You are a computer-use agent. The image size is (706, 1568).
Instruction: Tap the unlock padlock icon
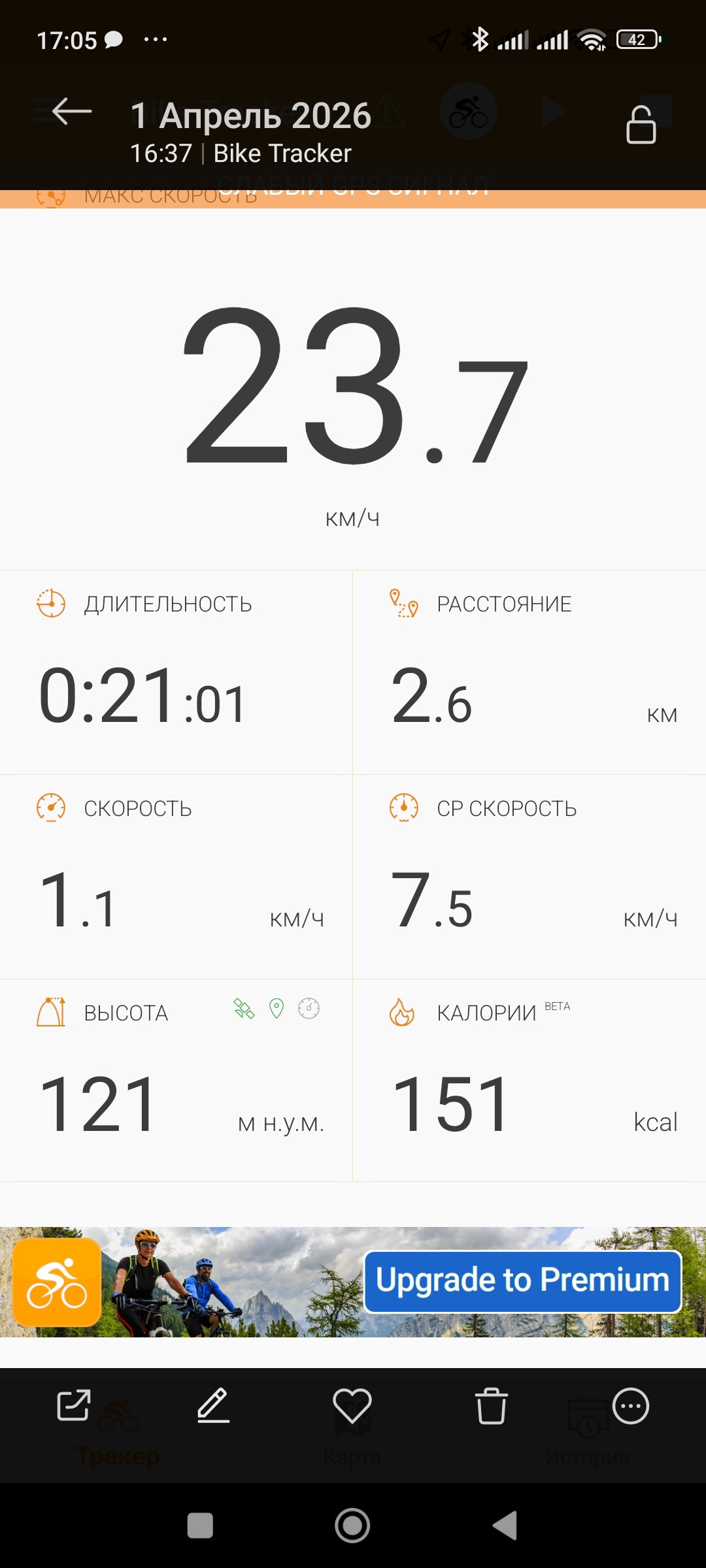click(641, 124)
